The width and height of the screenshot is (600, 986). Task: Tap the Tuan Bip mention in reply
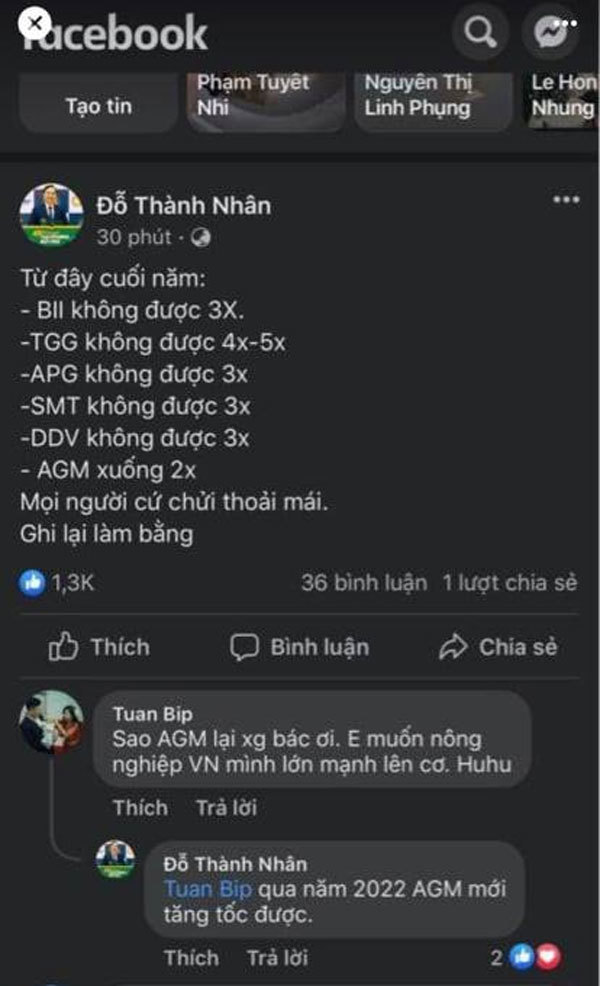208,889
